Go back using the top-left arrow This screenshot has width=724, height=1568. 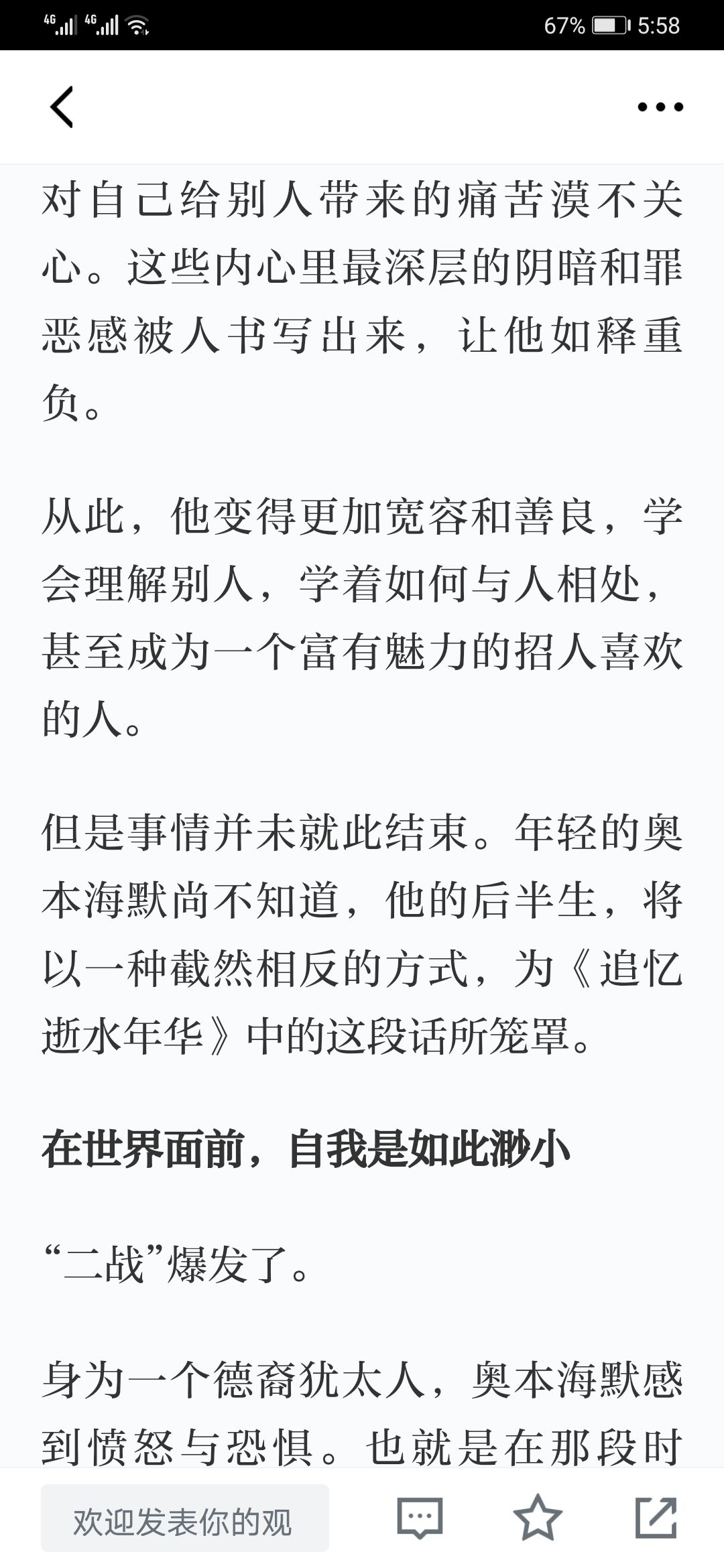pyautogui.click(x=61, y=107)
